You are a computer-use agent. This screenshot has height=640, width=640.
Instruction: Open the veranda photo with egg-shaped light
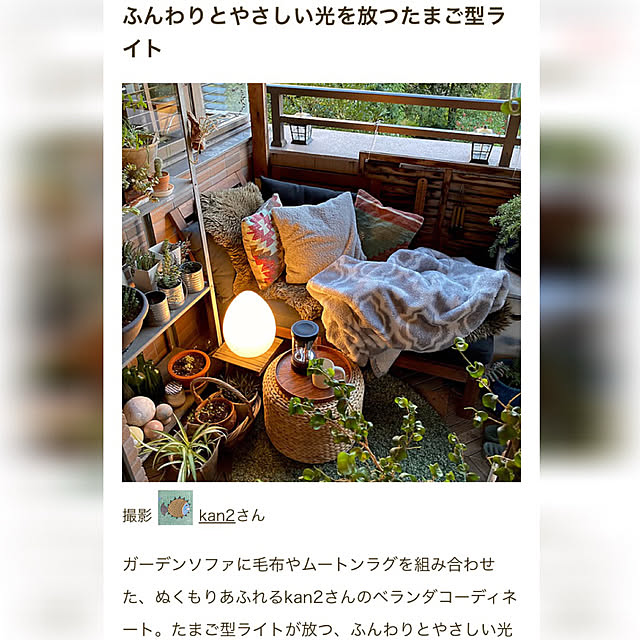(321, 282)
